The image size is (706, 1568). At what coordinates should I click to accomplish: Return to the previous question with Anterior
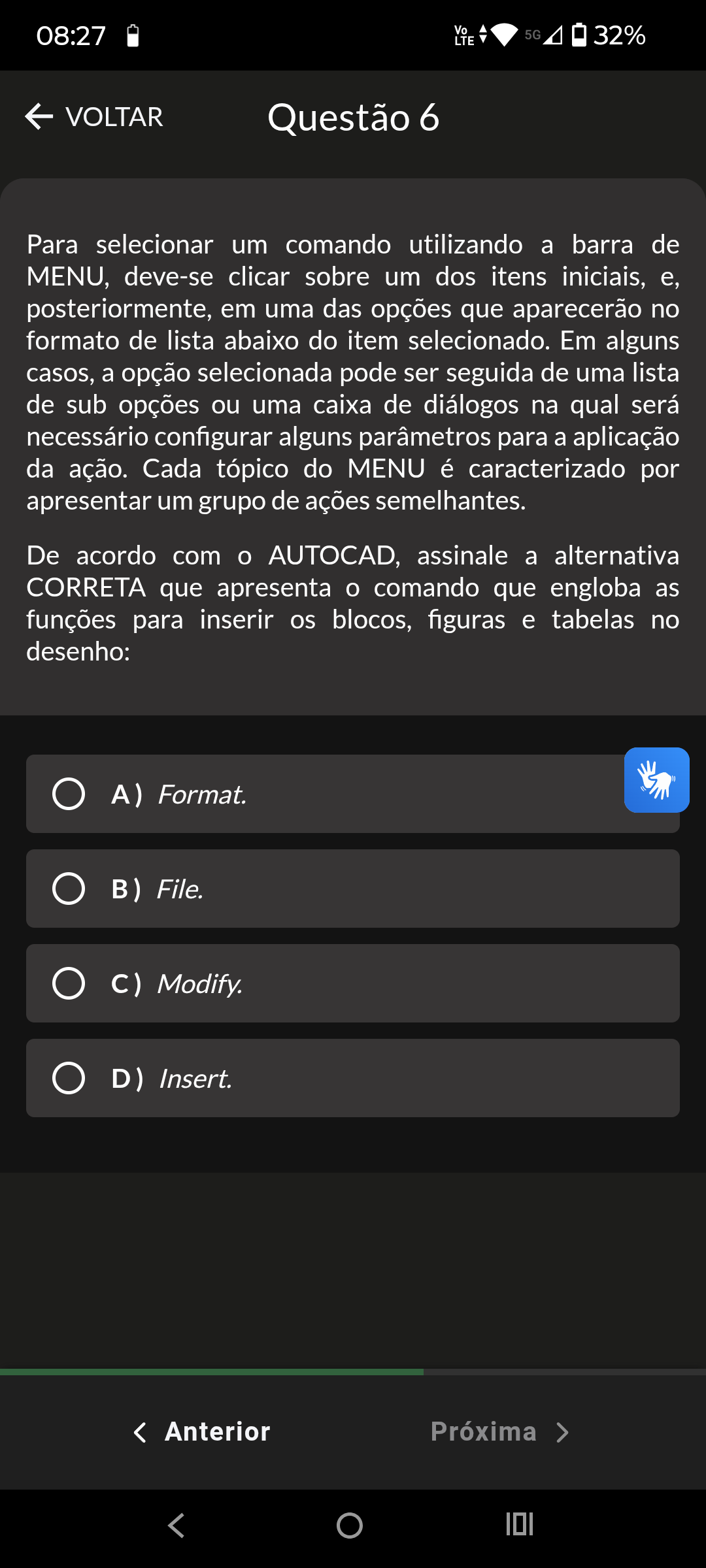point(201,1431)
